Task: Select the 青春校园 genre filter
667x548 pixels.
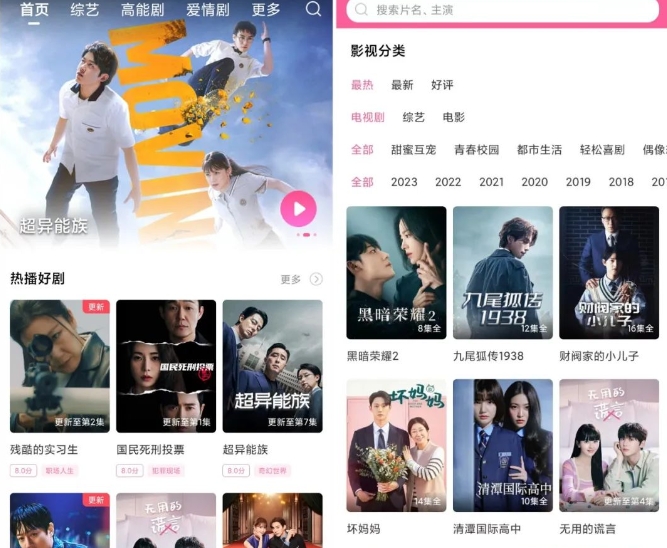Action: coord(476,150)
